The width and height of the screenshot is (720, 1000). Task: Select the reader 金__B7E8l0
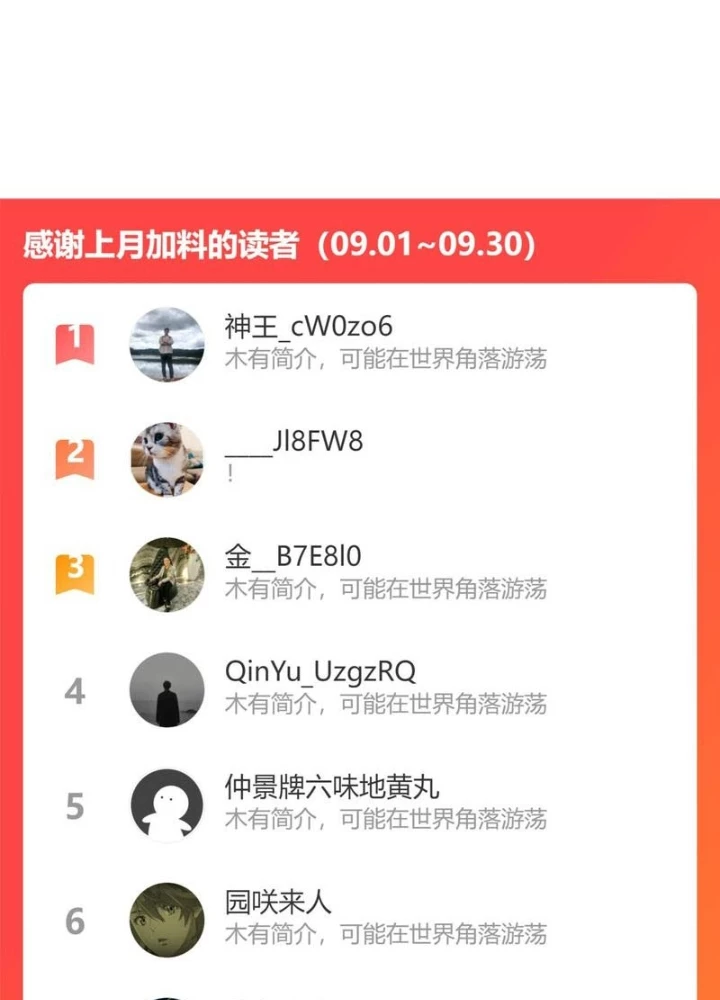pos(293,556)
